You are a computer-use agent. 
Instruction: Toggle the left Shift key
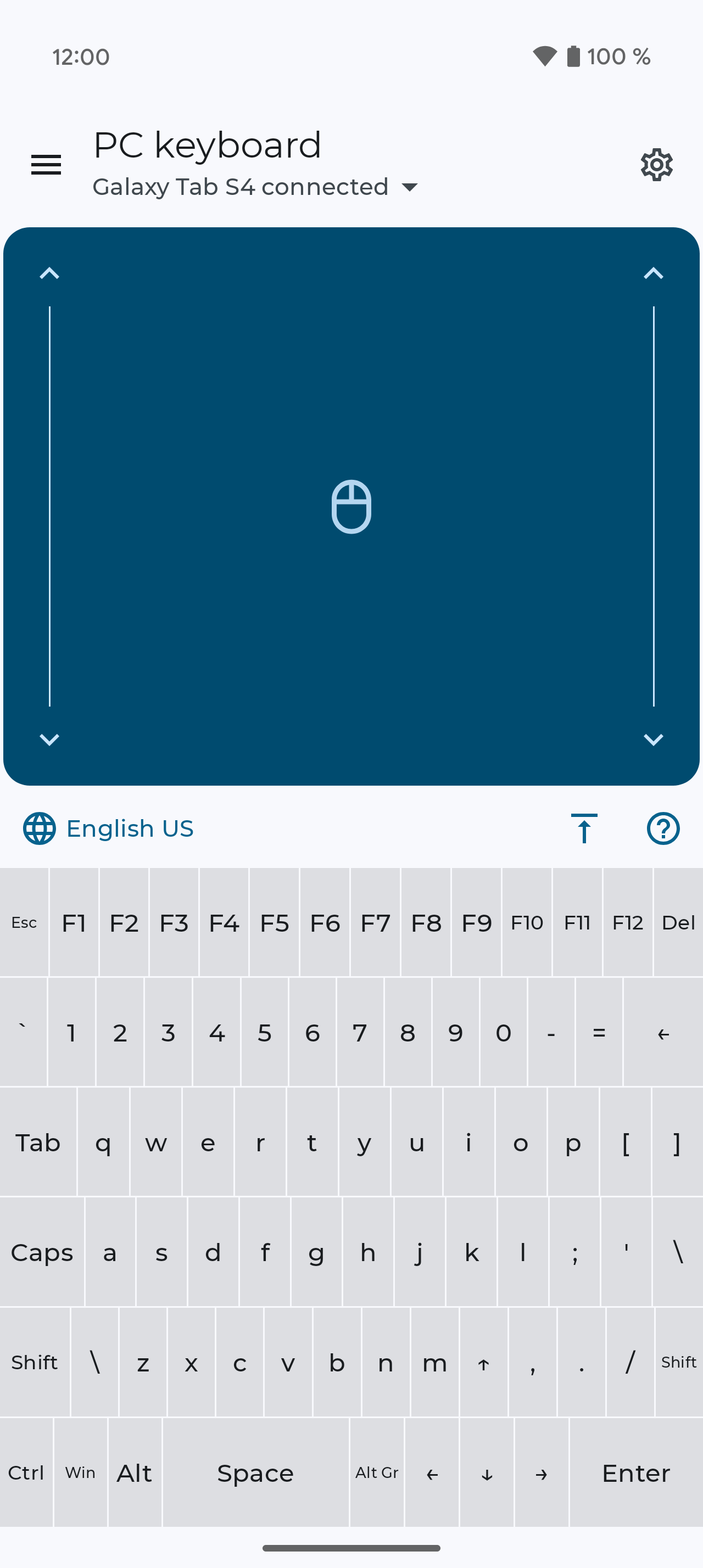34,1362
